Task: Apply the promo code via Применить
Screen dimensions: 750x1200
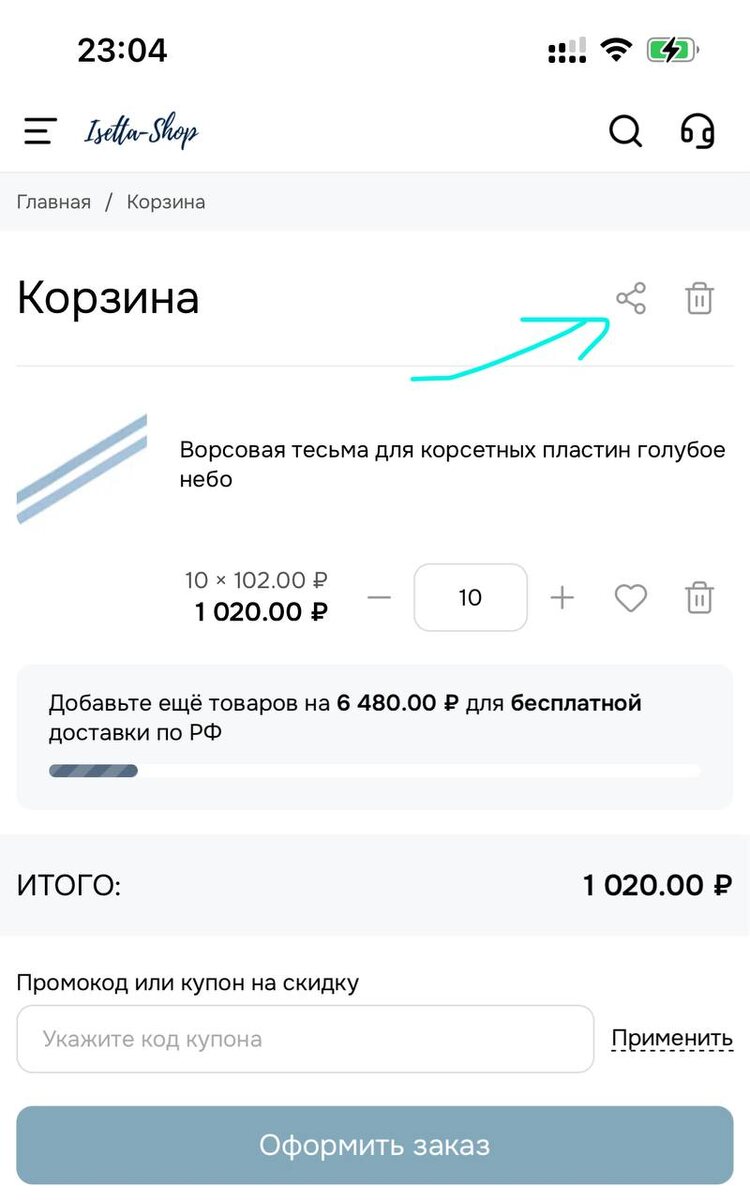Action: (671, 1038)
